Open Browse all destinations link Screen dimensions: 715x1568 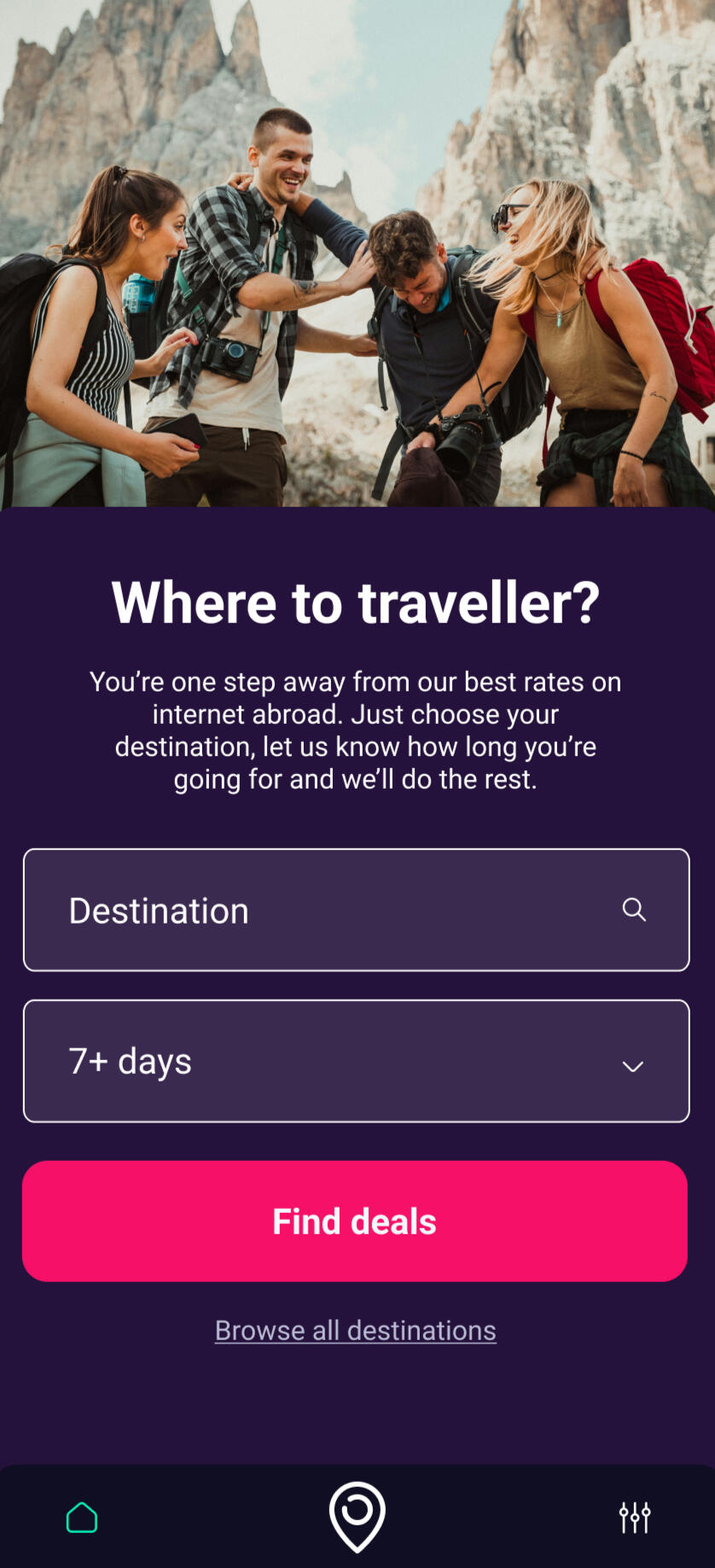coord(356,1331)
